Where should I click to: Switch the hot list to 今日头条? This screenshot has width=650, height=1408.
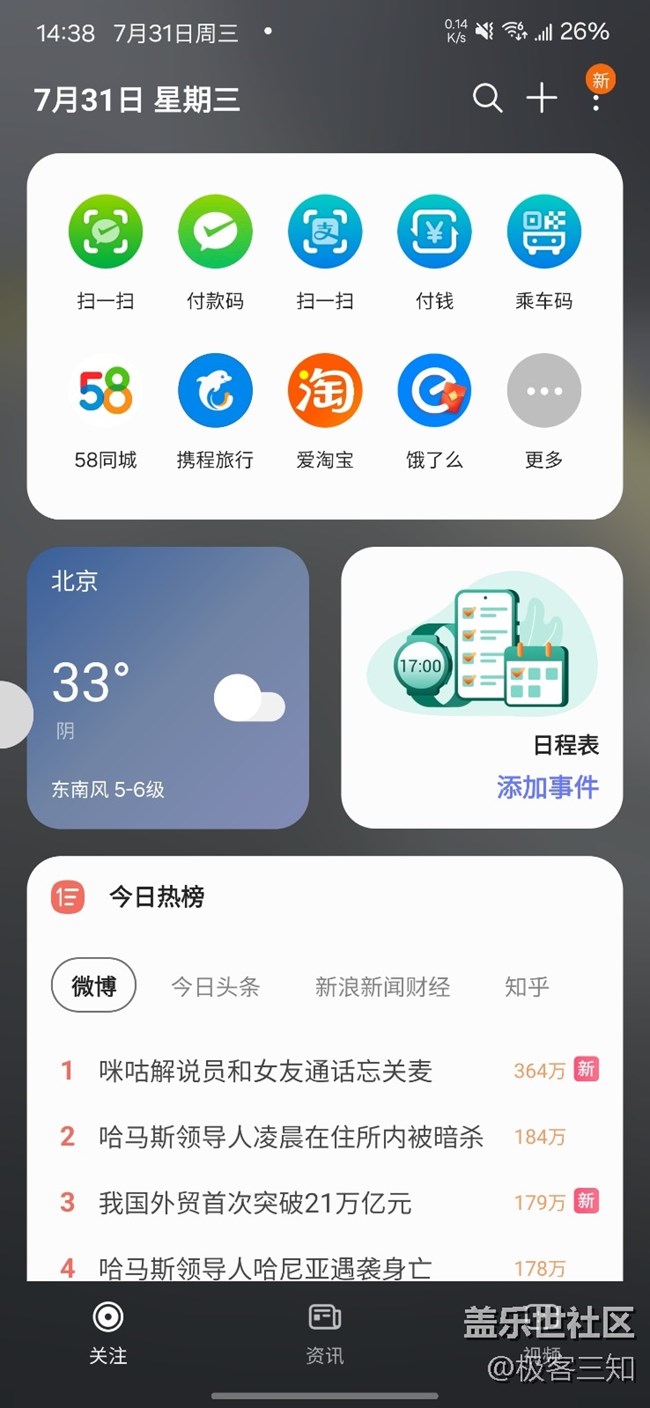coord(215,987)
